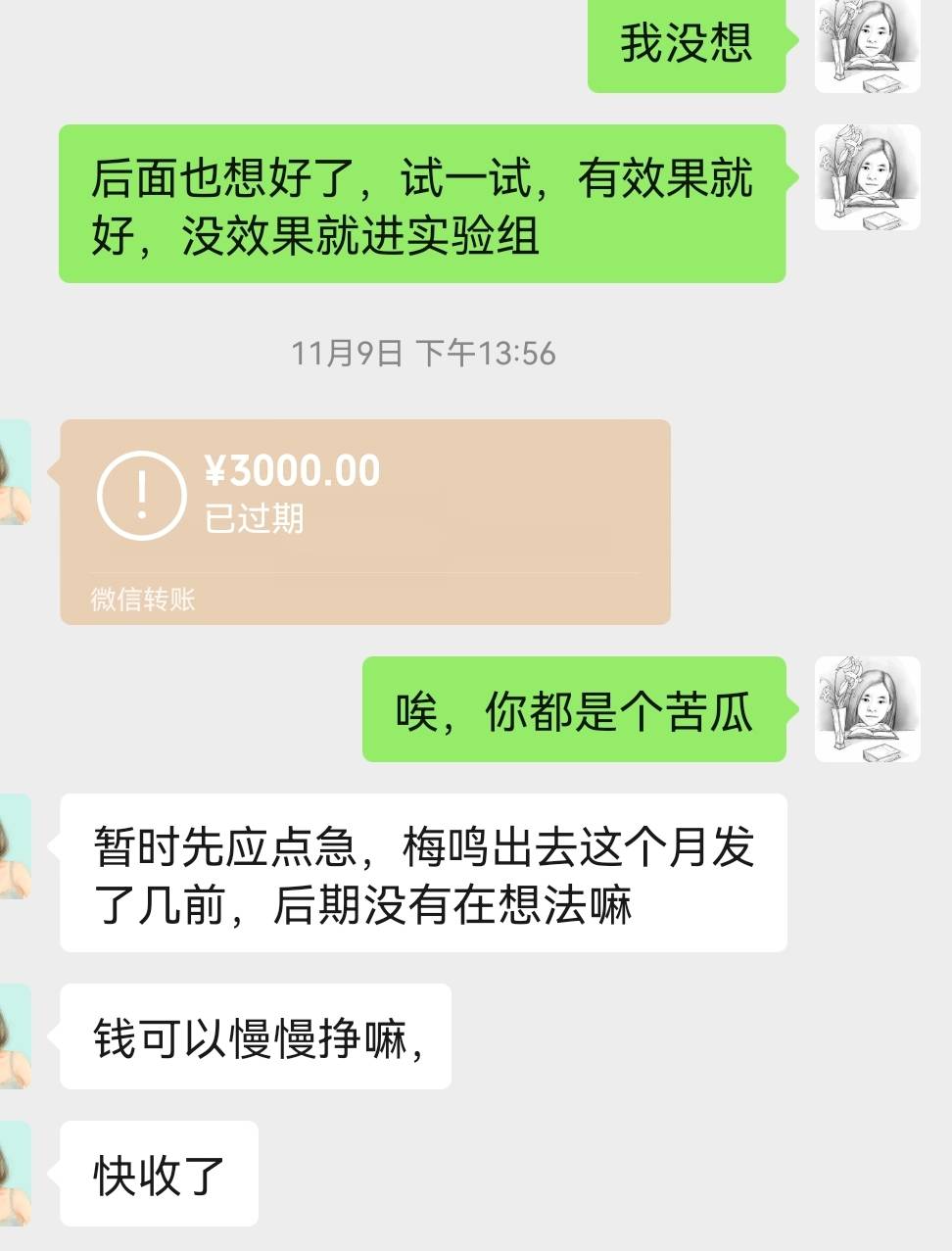Viewport: 952px width, 1251px height.
Task: Click the '我没想' message bubble
Action: (x=687, y=47)
